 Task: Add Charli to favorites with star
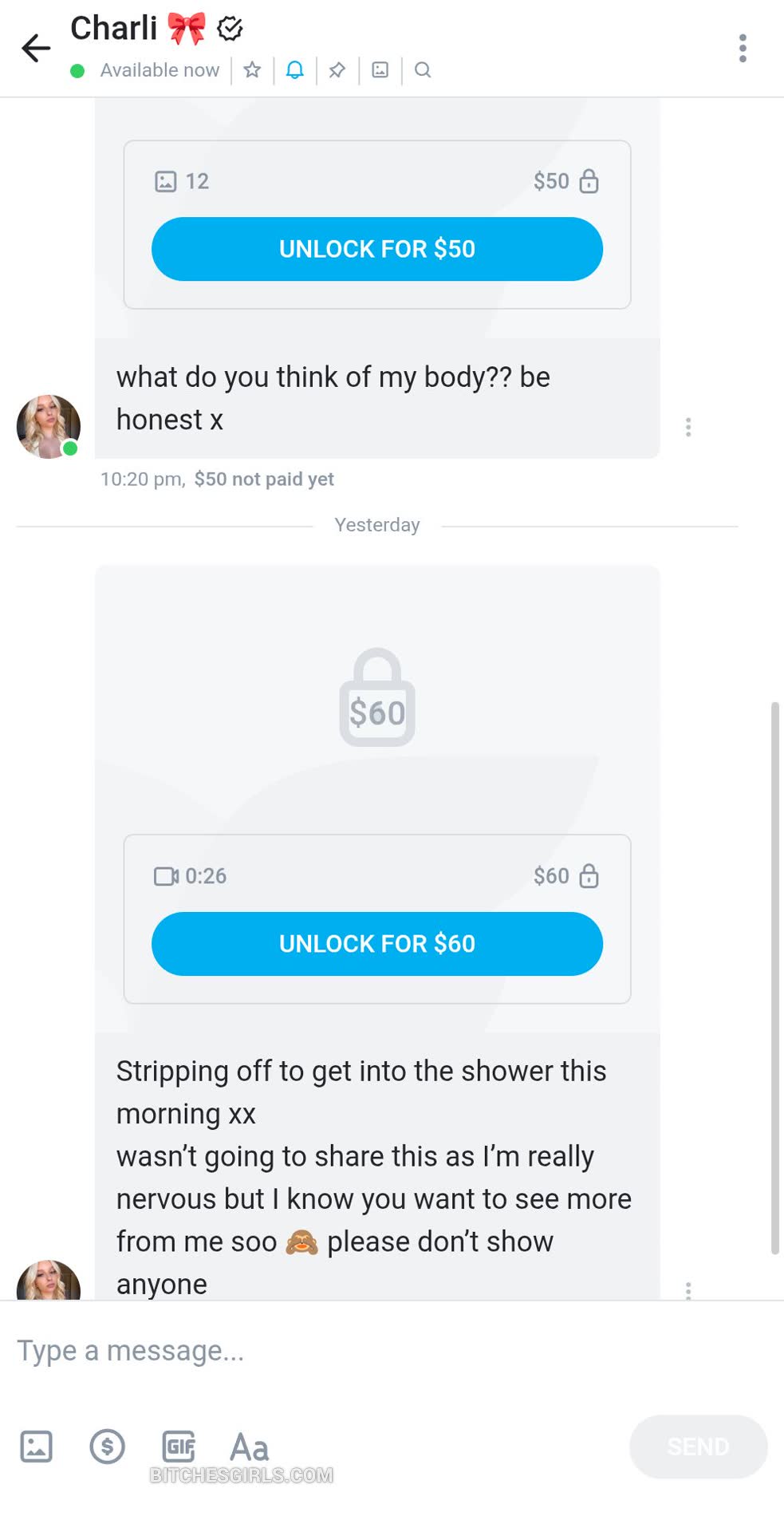(252, 70)
